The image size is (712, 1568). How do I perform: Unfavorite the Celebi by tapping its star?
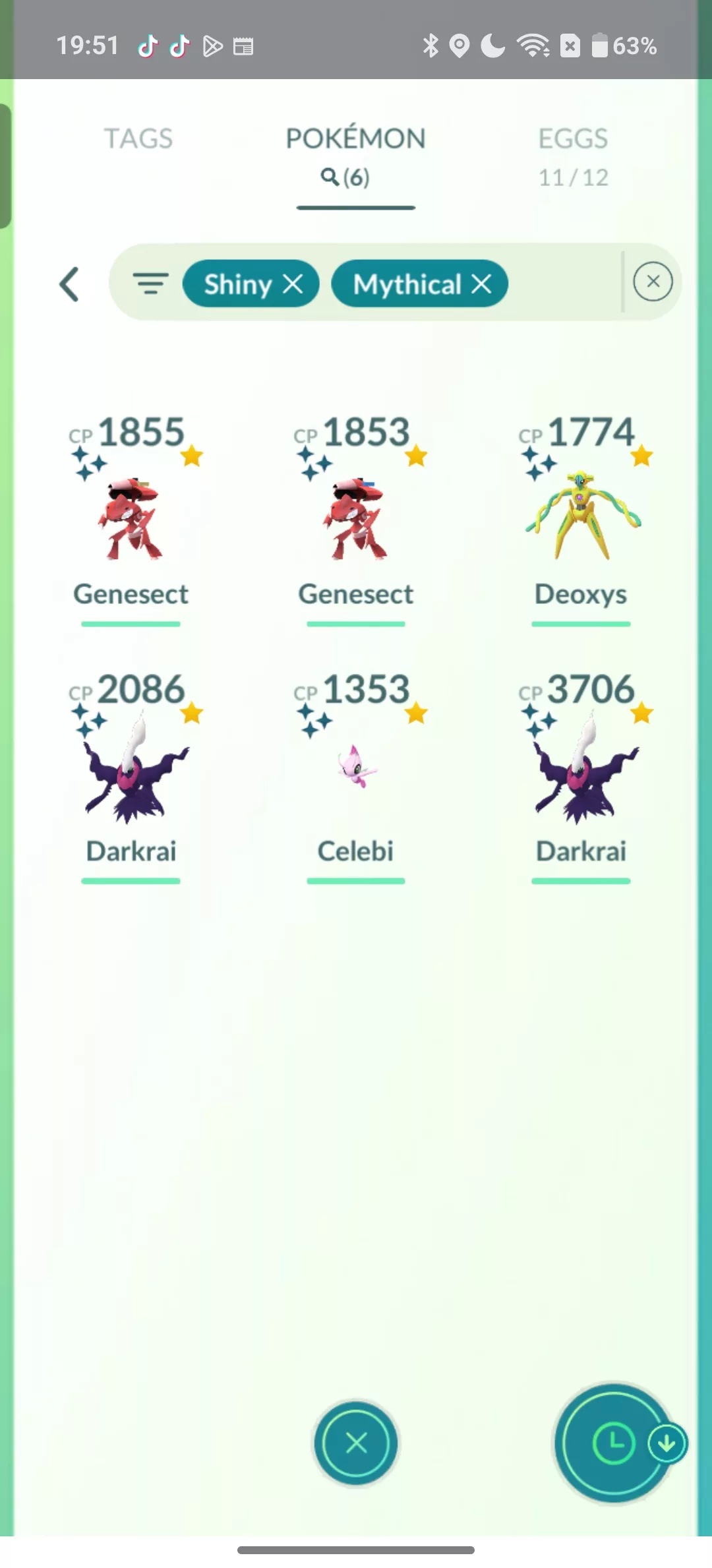(x=417, y=713)
